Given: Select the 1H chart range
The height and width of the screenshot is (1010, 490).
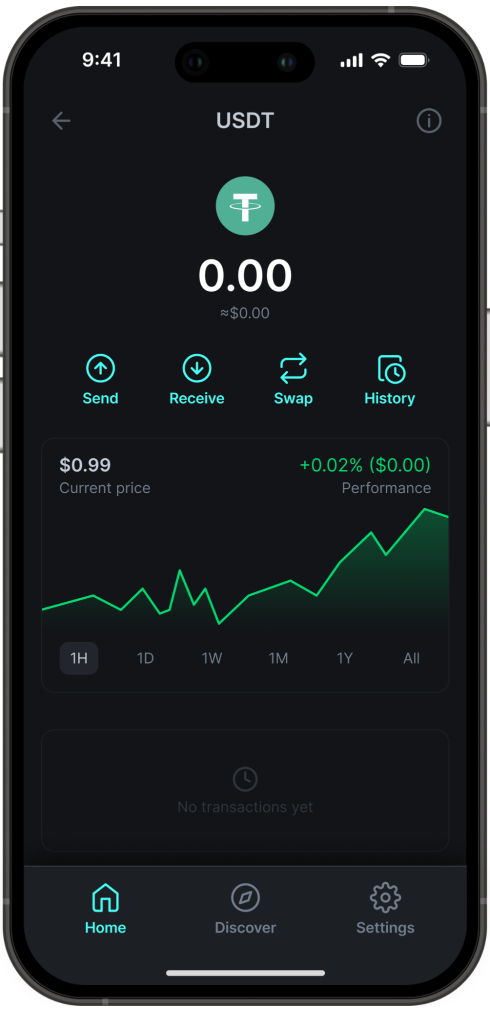Looking at the screenshot, I should pyautogui.click(x=79, y=658).
